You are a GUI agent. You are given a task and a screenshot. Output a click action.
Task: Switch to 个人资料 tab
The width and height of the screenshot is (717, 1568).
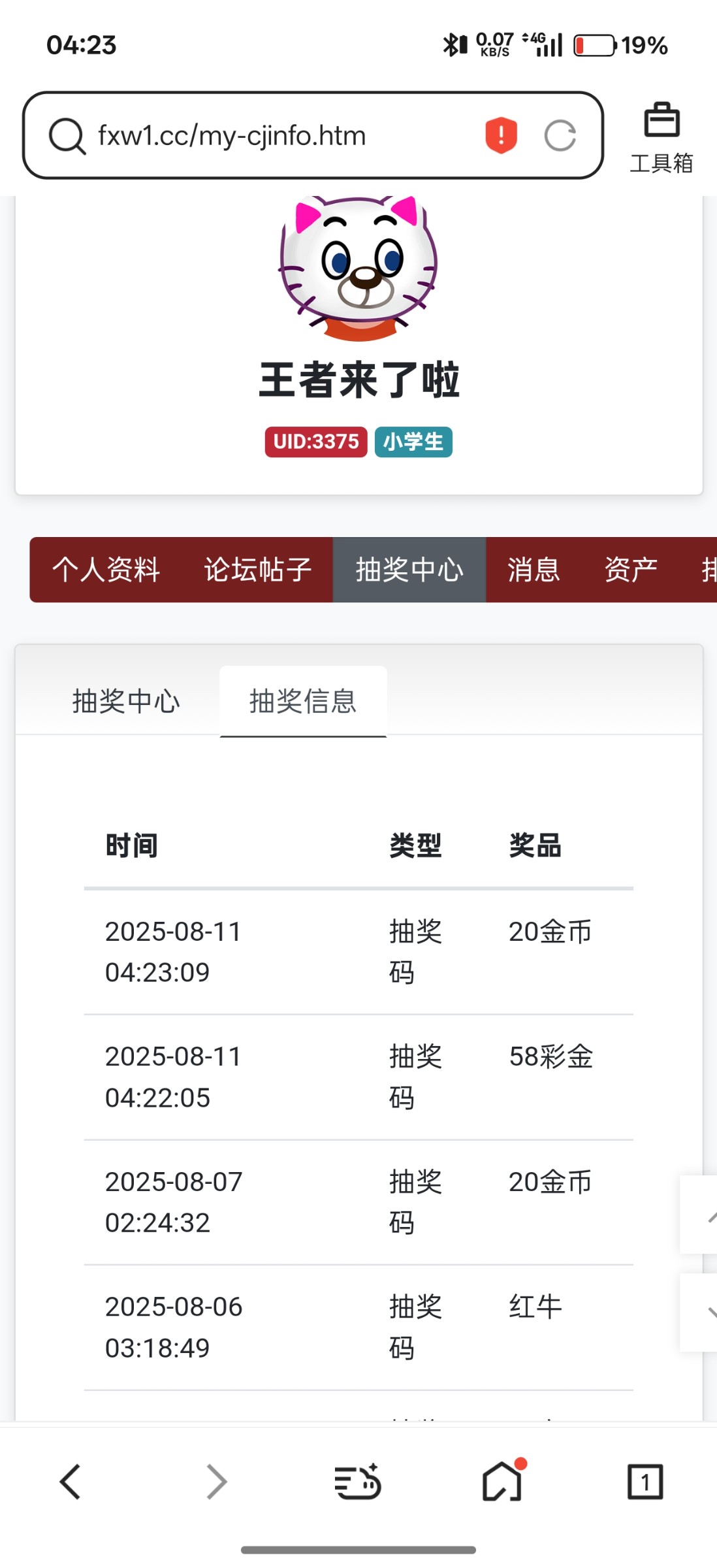[106, 570]
